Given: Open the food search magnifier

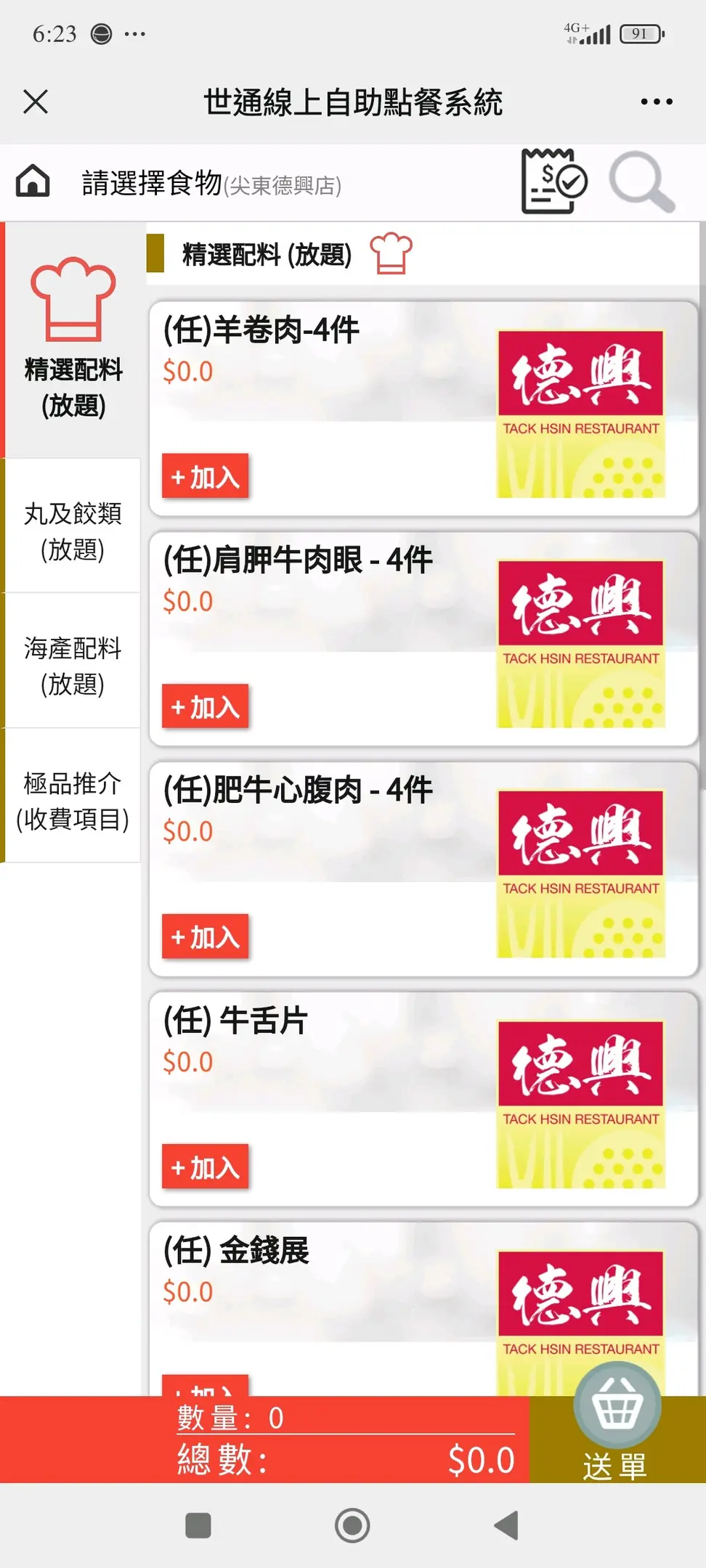Looking at the screenshot, I should [x=641, y=181].
